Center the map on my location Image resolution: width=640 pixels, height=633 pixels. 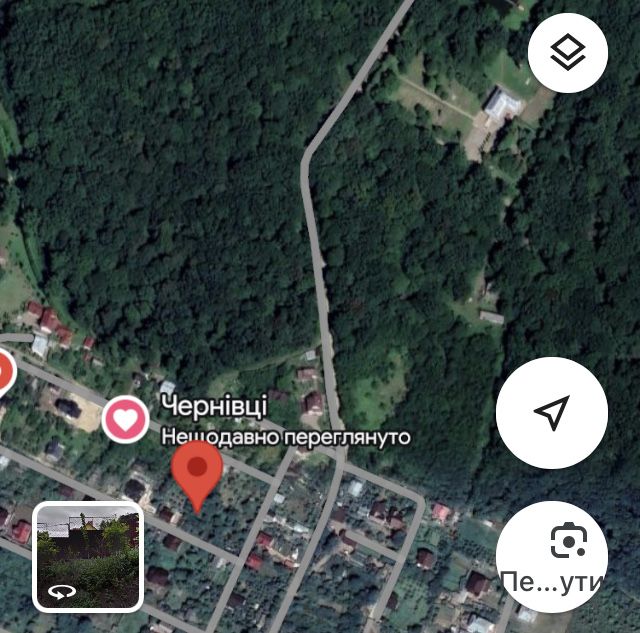coord(551,412)
